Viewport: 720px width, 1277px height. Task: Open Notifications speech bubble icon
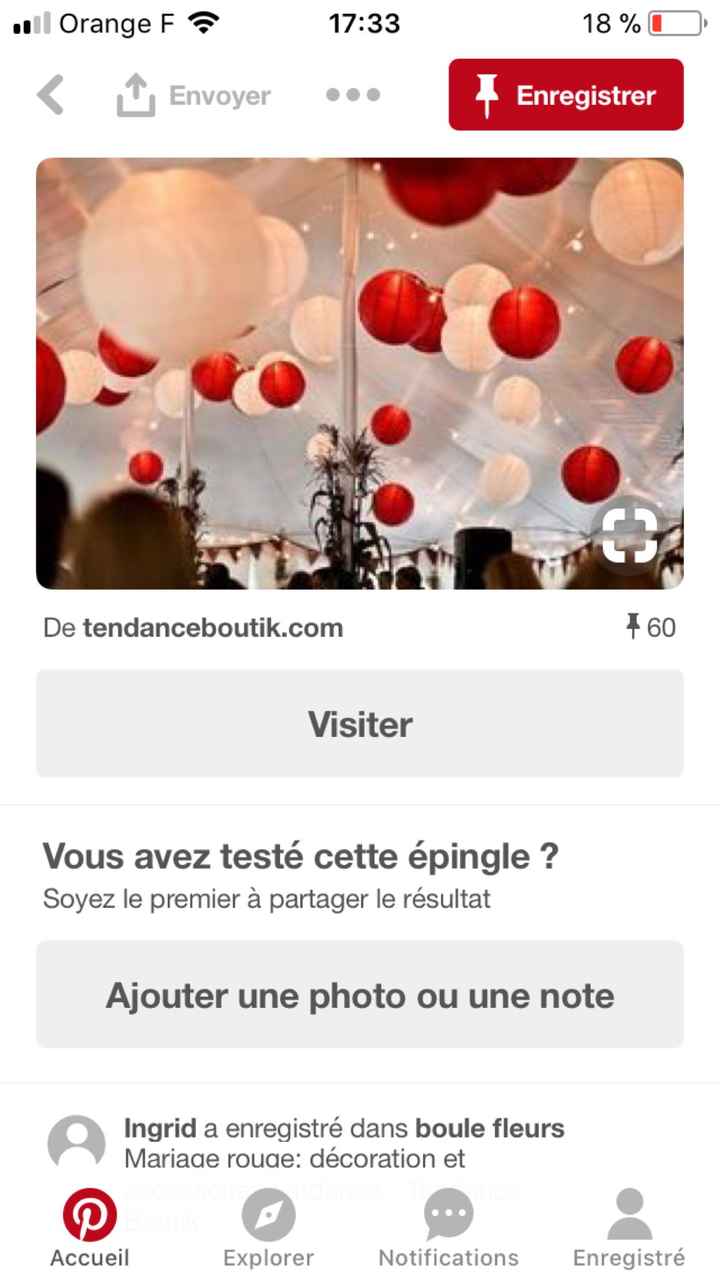click(x=446, y=1213)
